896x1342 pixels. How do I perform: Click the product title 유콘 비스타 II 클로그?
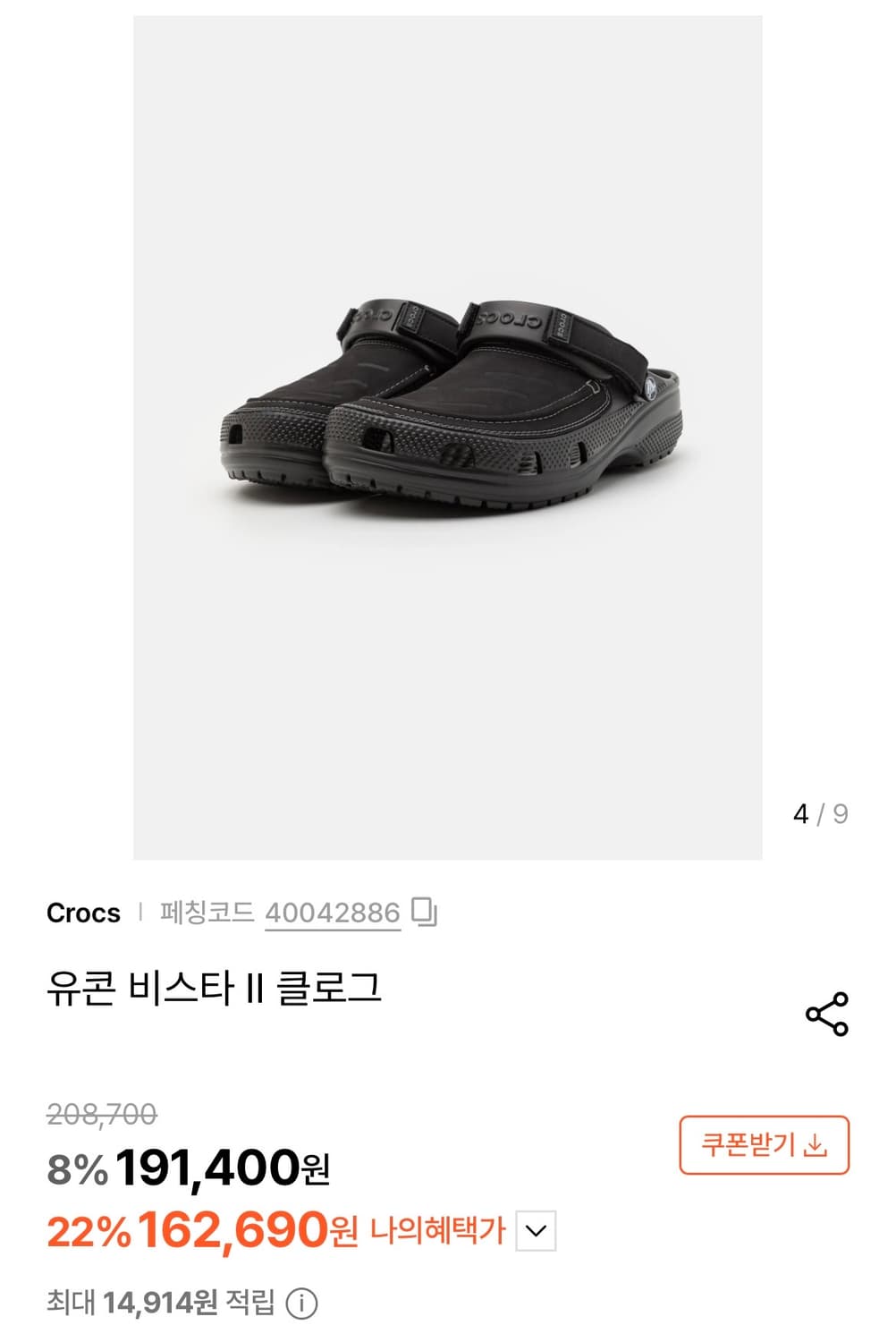[x=215, y=987]
